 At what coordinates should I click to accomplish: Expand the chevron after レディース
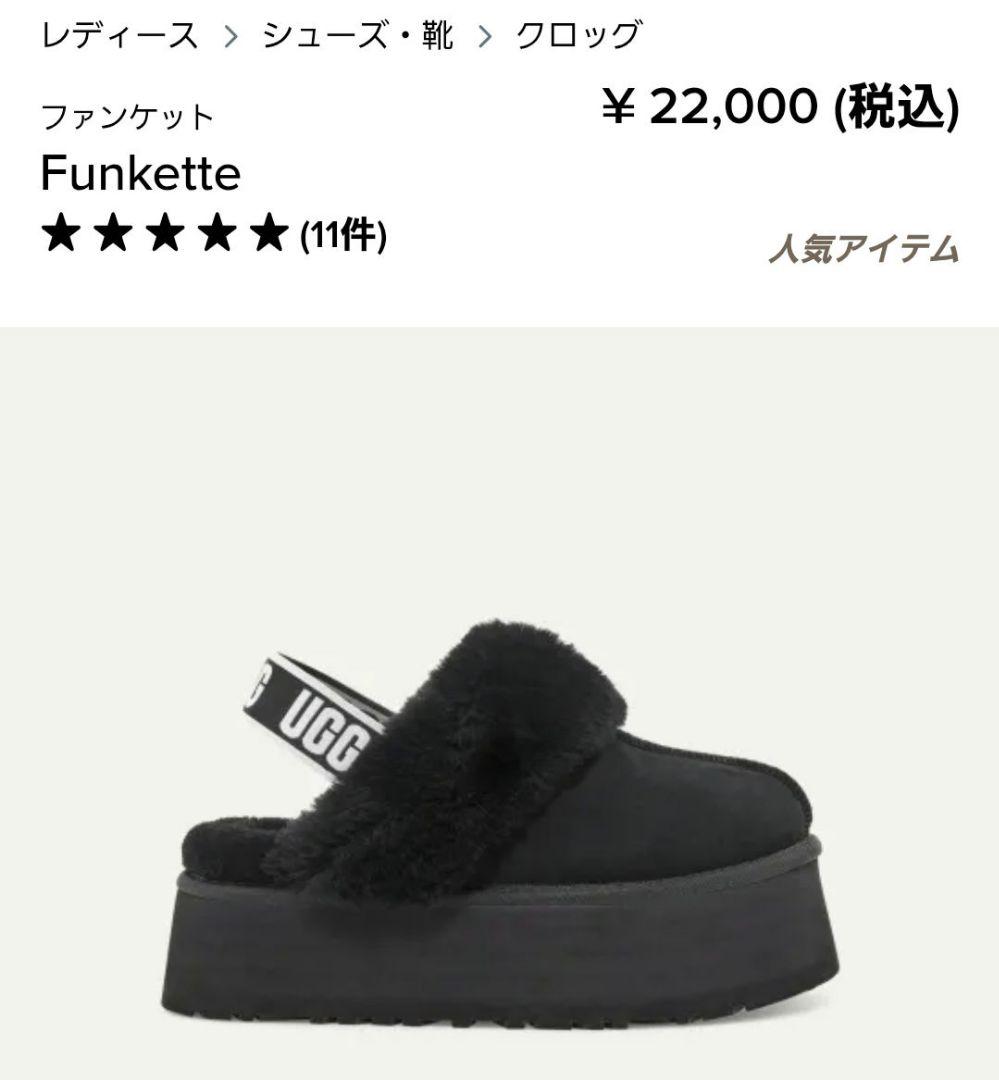(229, 34)
